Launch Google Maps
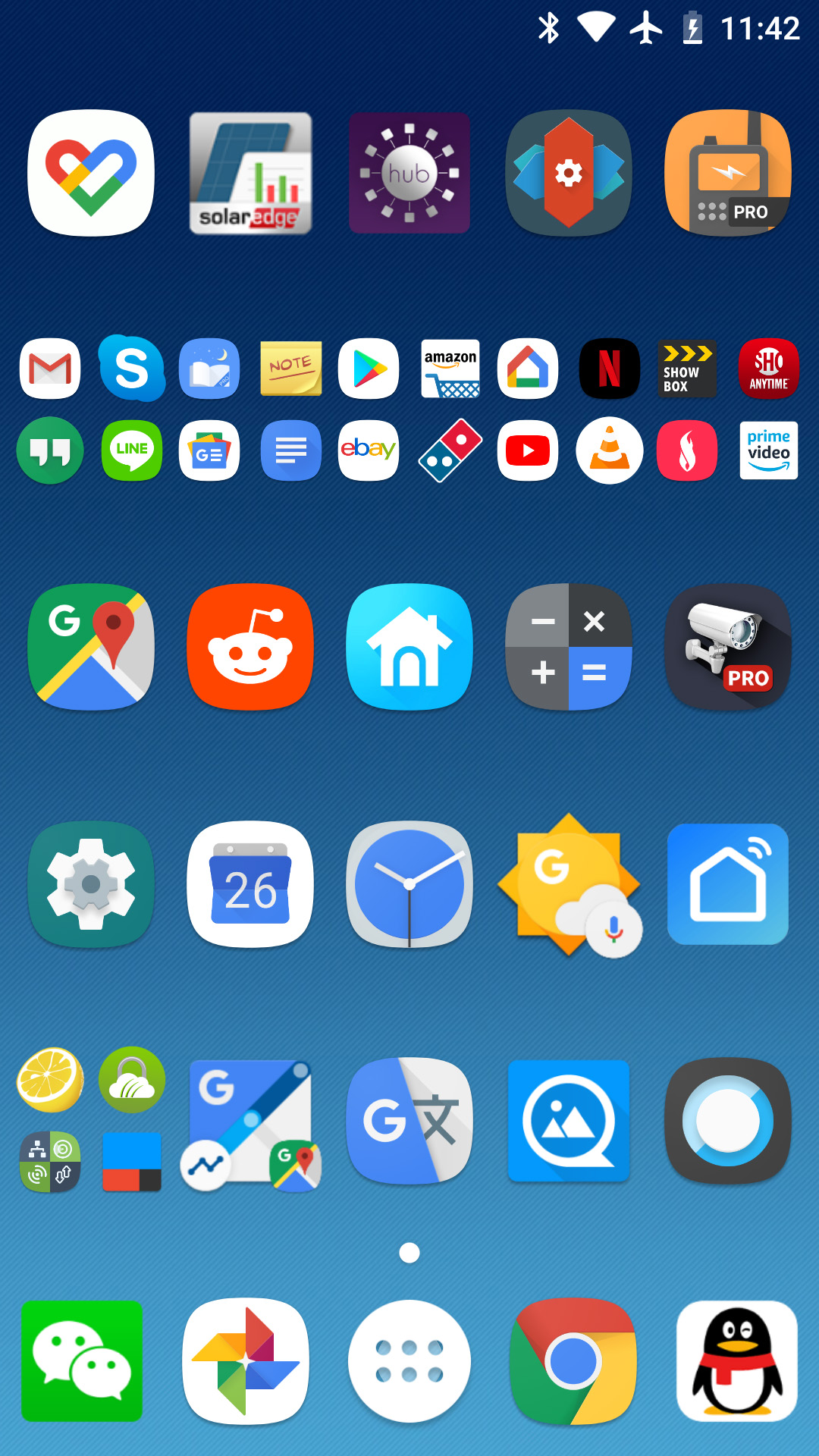Image resolution: width=819 pixels, height=1456 pixels. point(91,647)
